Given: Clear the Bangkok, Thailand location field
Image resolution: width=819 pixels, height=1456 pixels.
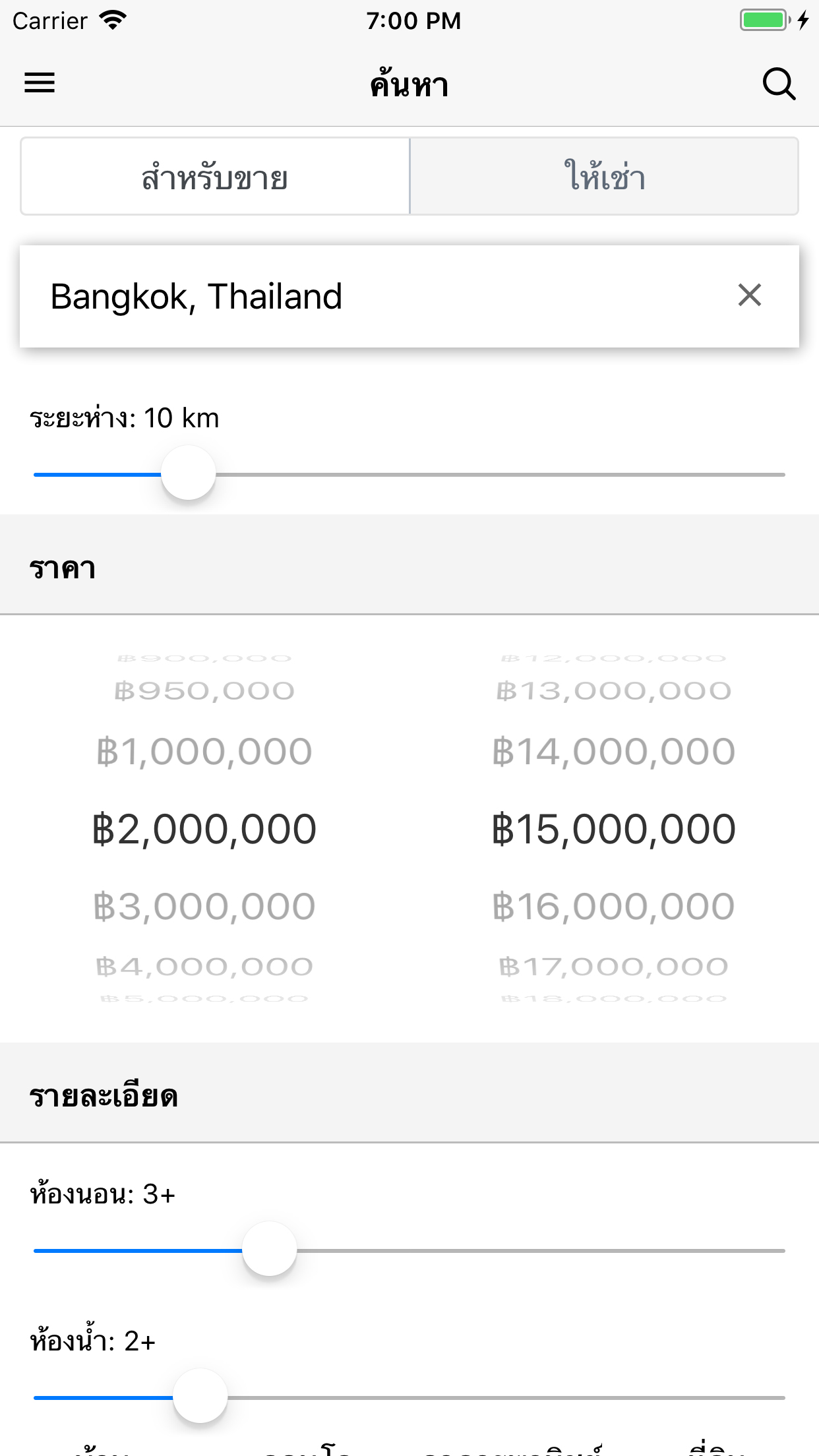Looking at the screenshot, I should (x=748, y=295).
